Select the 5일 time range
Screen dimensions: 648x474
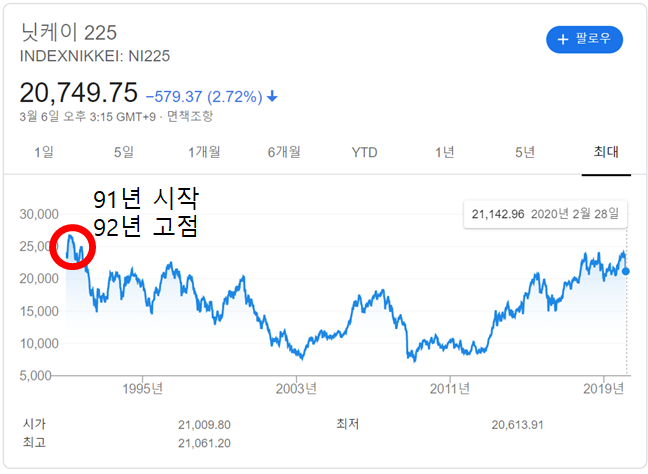pyautogui.click(x=123, y=152)
